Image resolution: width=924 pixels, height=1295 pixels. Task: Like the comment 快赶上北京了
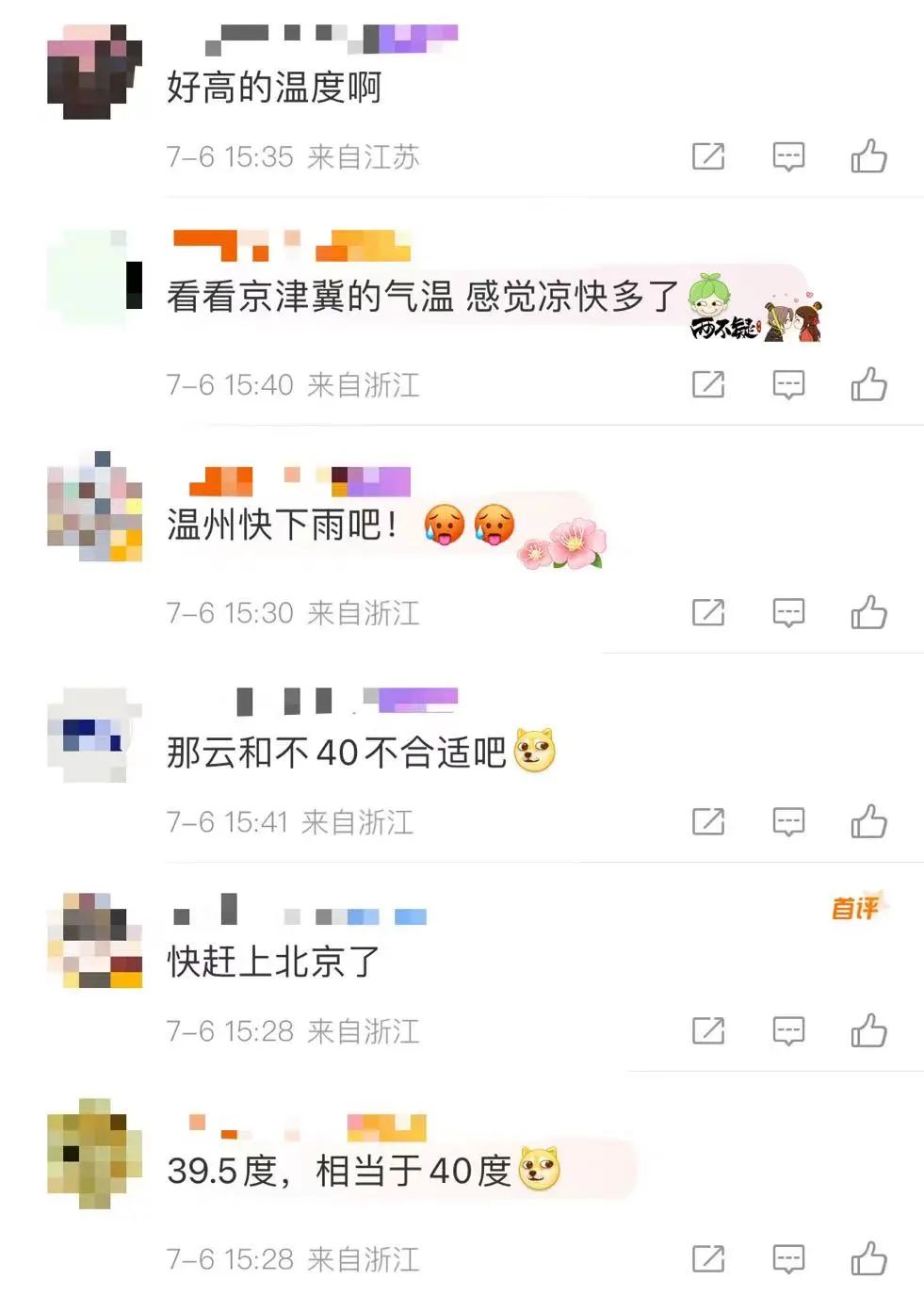click(x=868, y=1030)
